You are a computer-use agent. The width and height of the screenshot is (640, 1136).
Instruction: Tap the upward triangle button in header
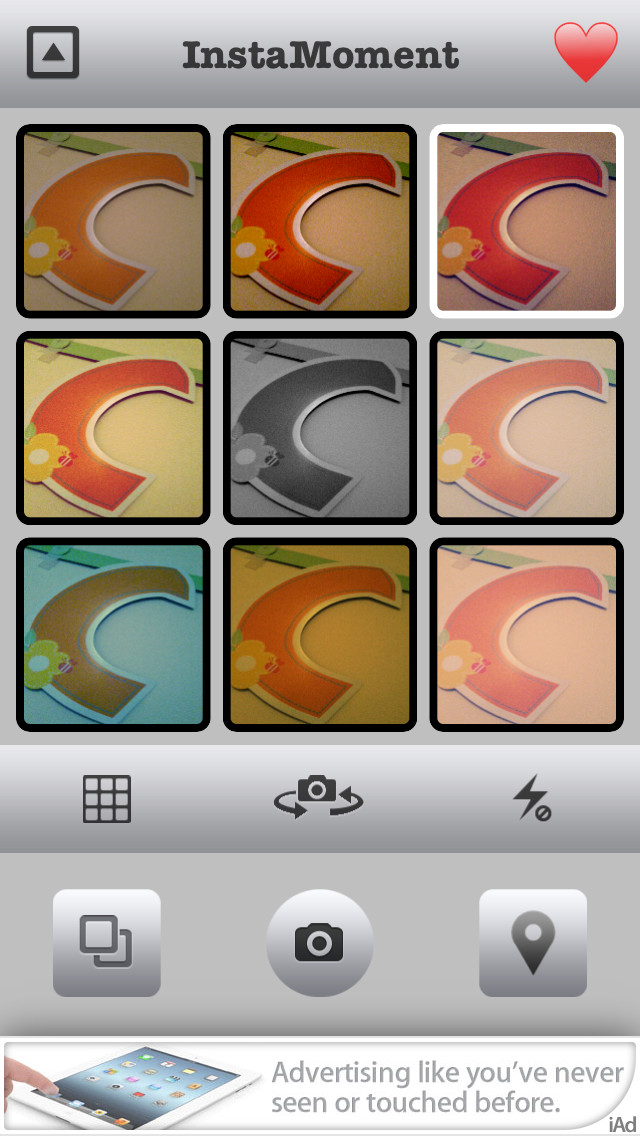(53, 52)
